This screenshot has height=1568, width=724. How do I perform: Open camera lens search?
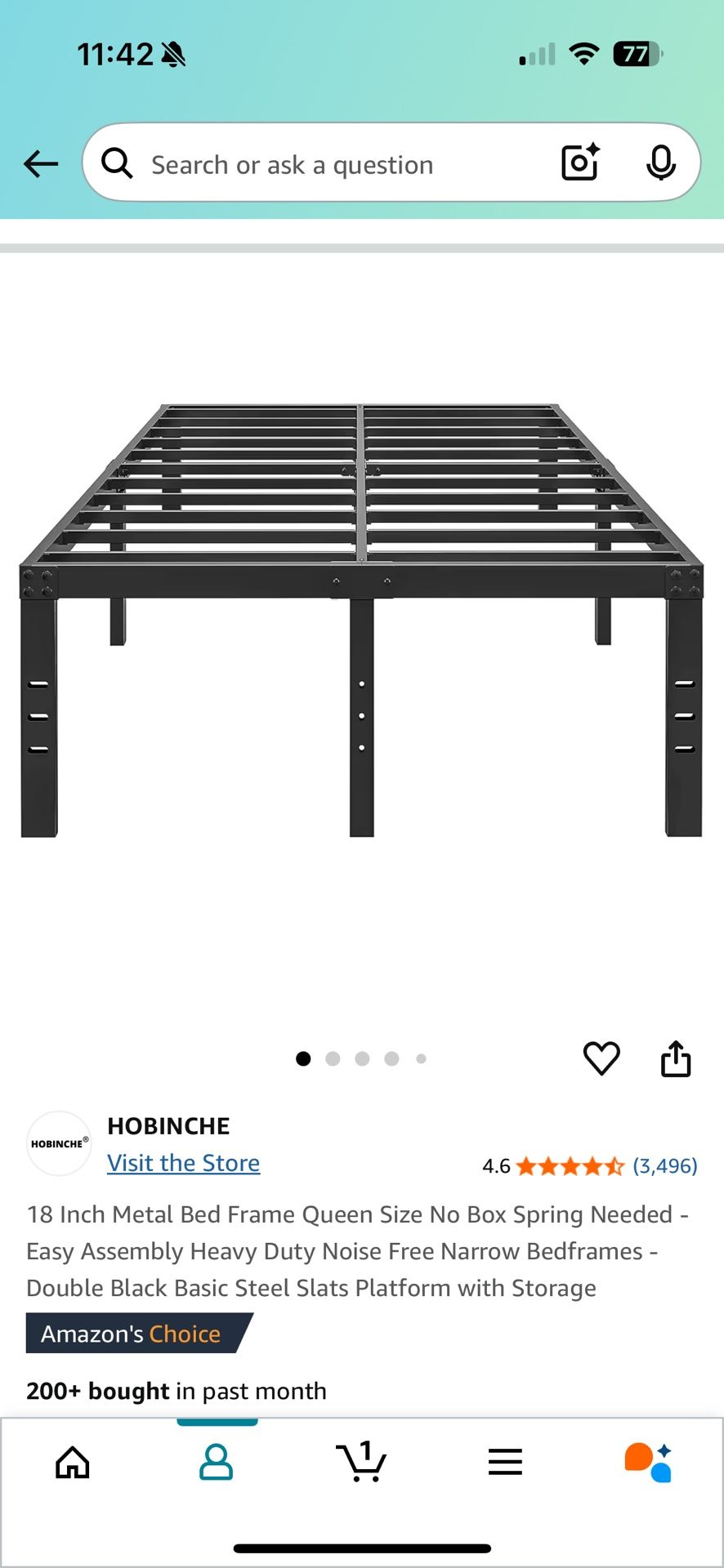point(580,162)
